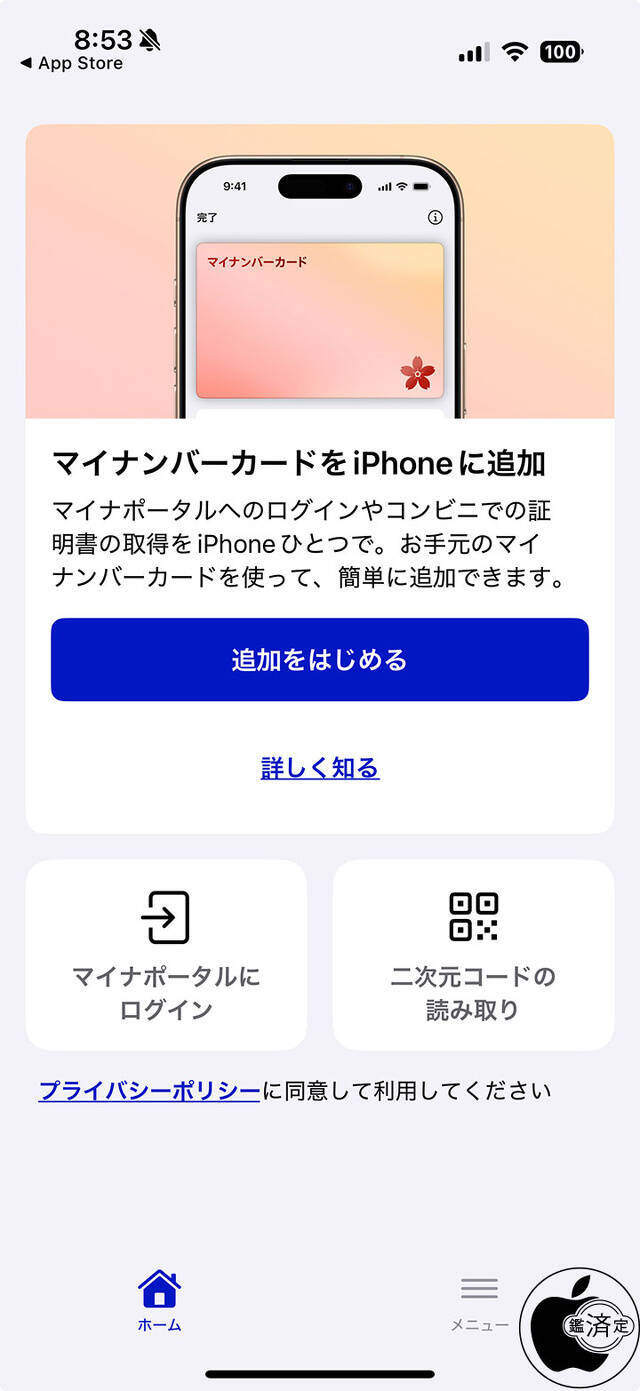Open the マイナポータルにログイン card
Screen dimensions: 640x1391
point(166,955)
